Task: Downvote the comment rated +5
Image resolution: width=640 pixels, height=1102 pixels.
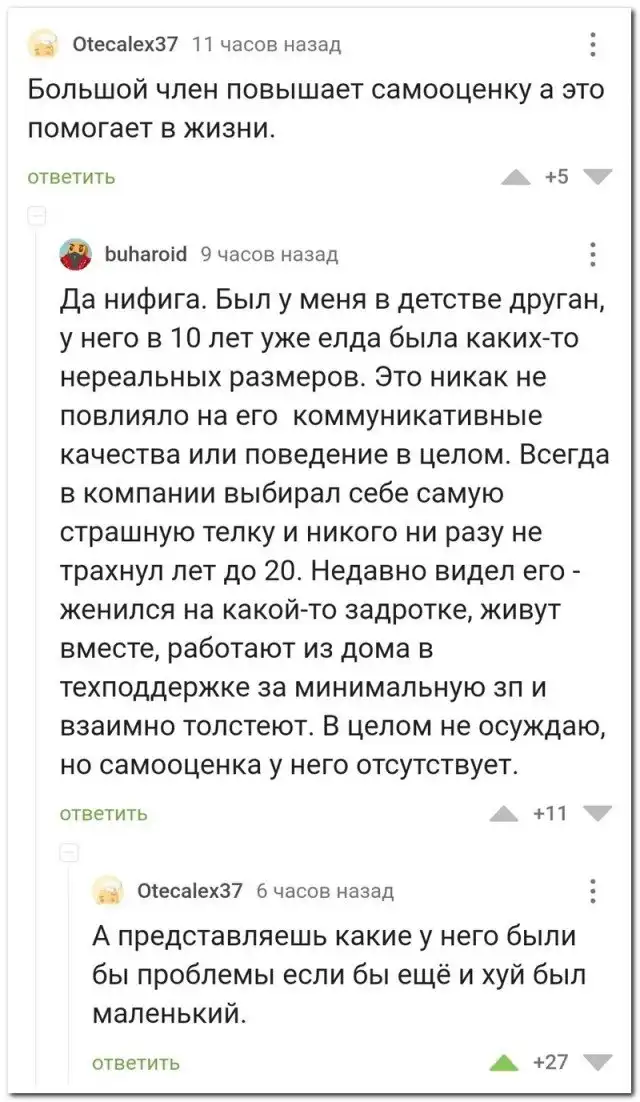Action: click(599, 178)
